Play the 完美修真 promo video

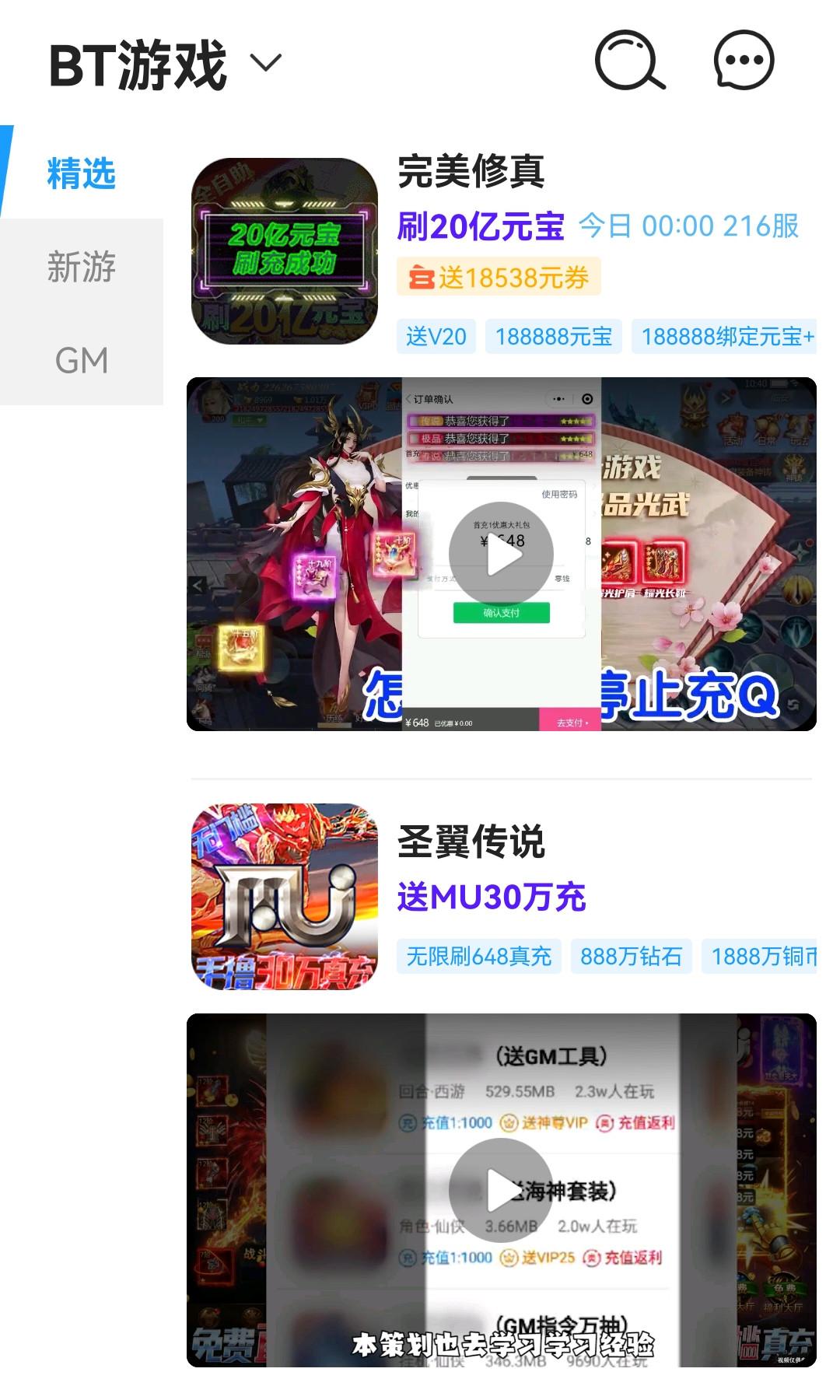pos(501,554)
